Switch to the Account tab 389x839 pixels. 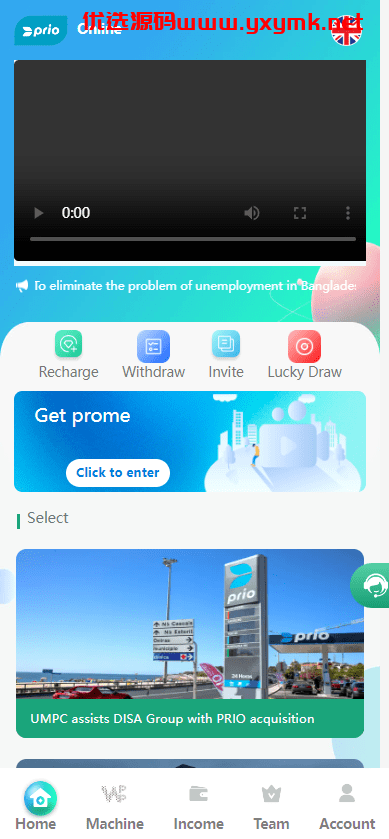[347, 805]
